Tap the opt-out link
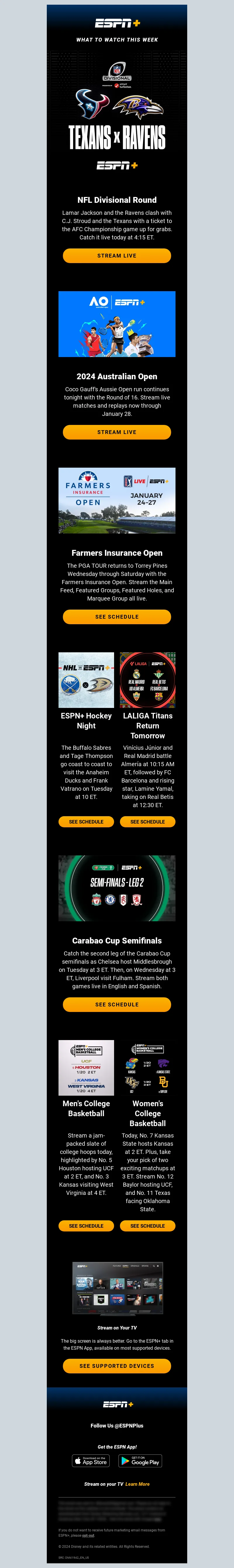The image size is (234, 1568). 88,1536
